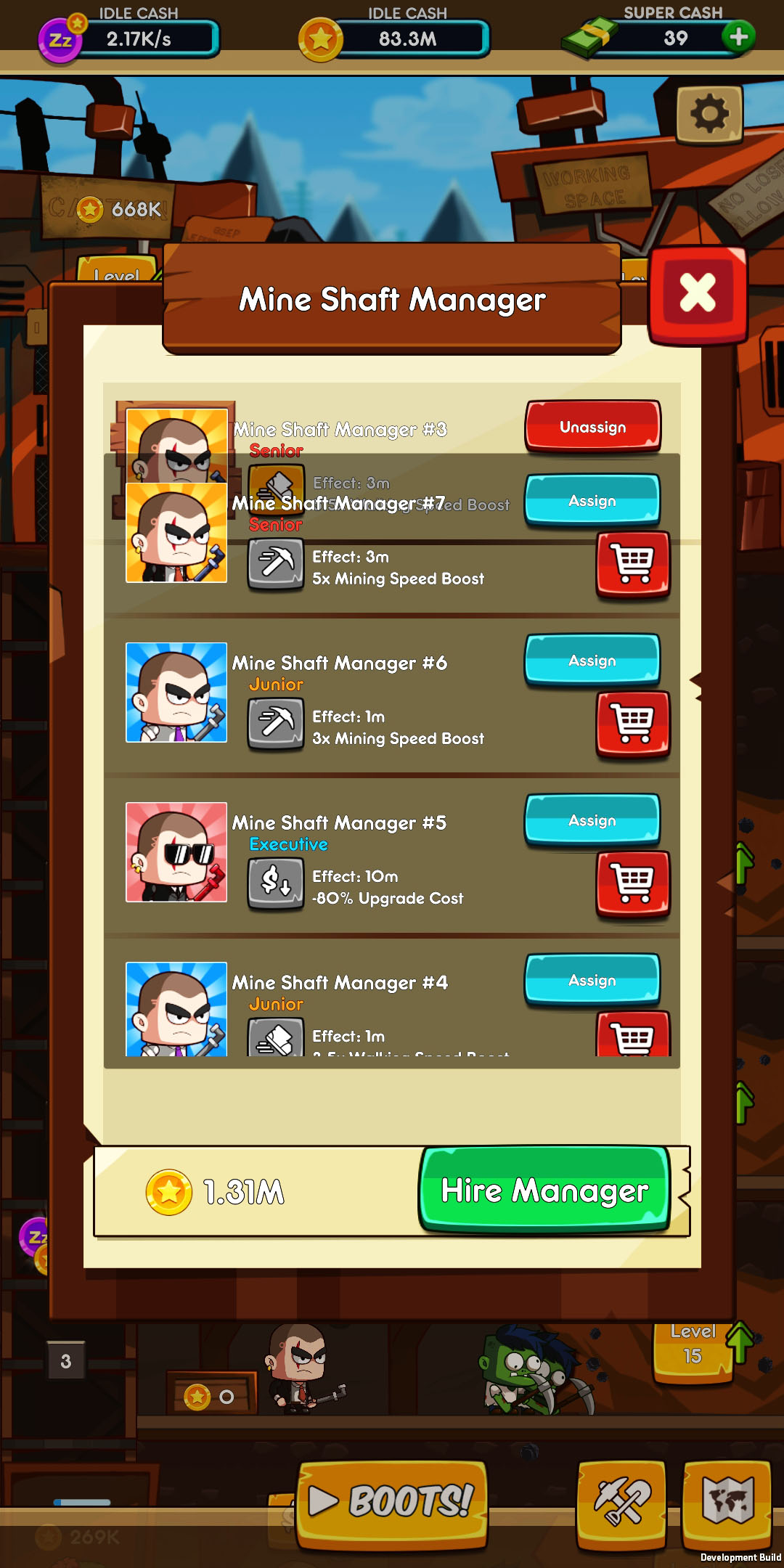Image resolution: width=784 pixels, height=1568 pixels.
Task: Open the settings gear
Action: [709, 114]
